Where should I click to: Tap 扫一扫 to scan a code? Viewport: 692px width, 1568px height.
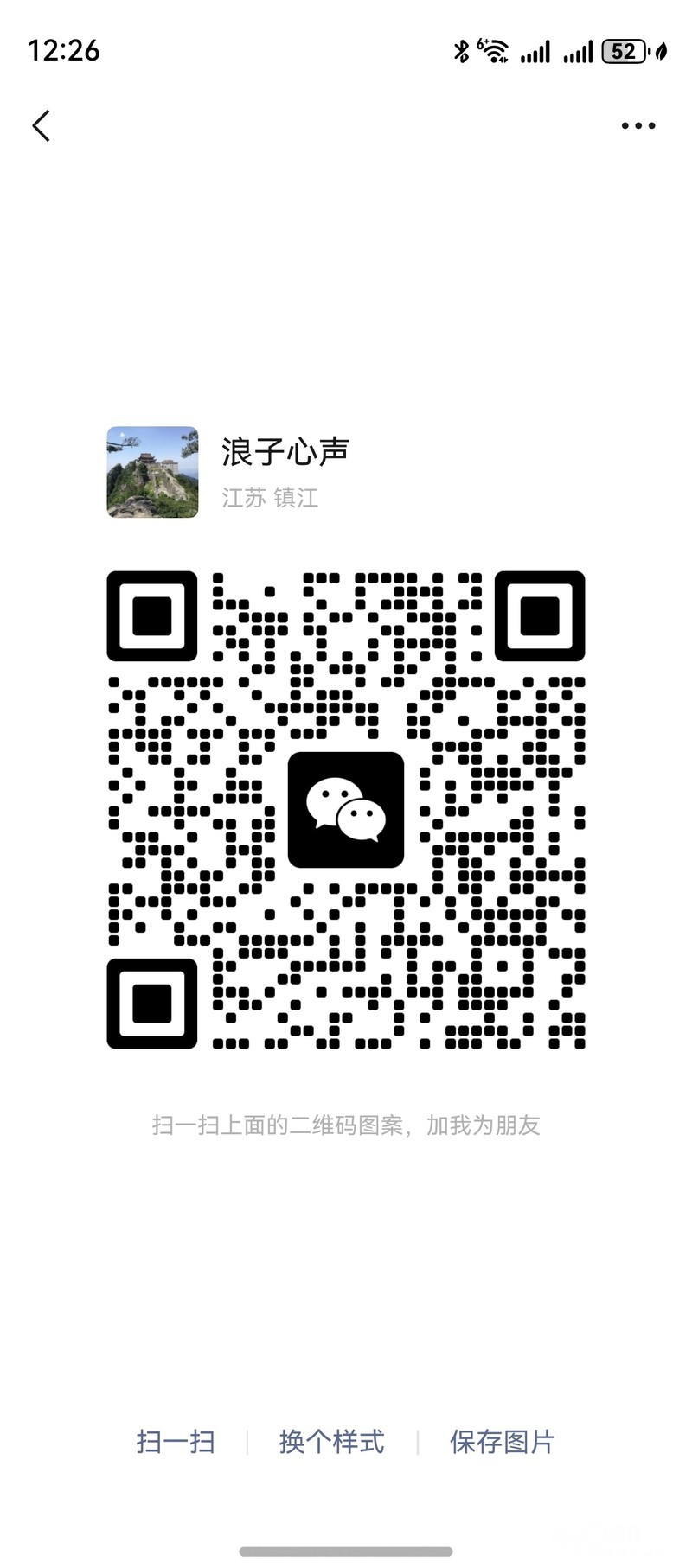click(176, 1441)
